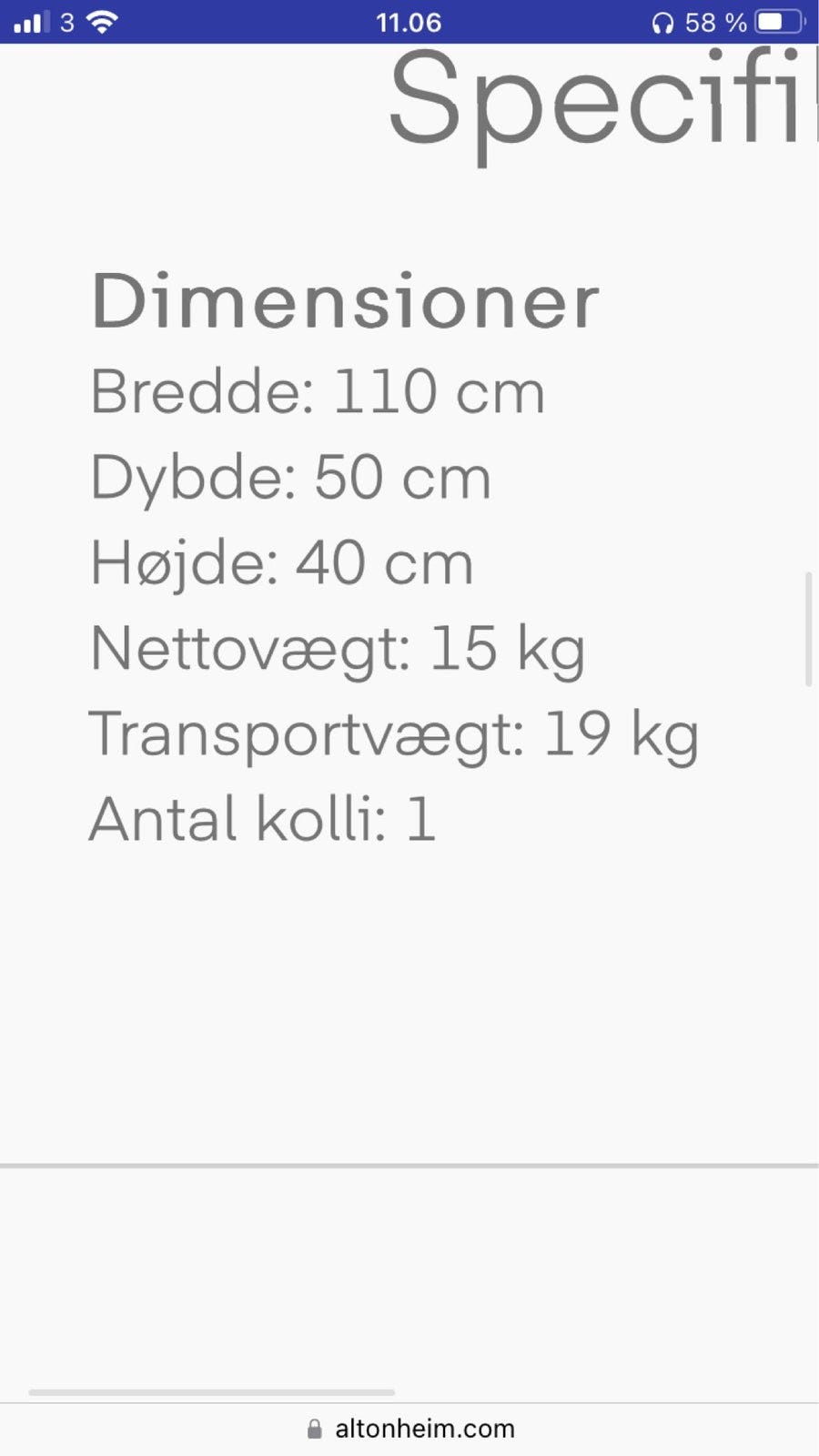This screenshot has height=1456, width=819.
Task: Grab the vertical scrollbar on the right
Action: [808, 628]
